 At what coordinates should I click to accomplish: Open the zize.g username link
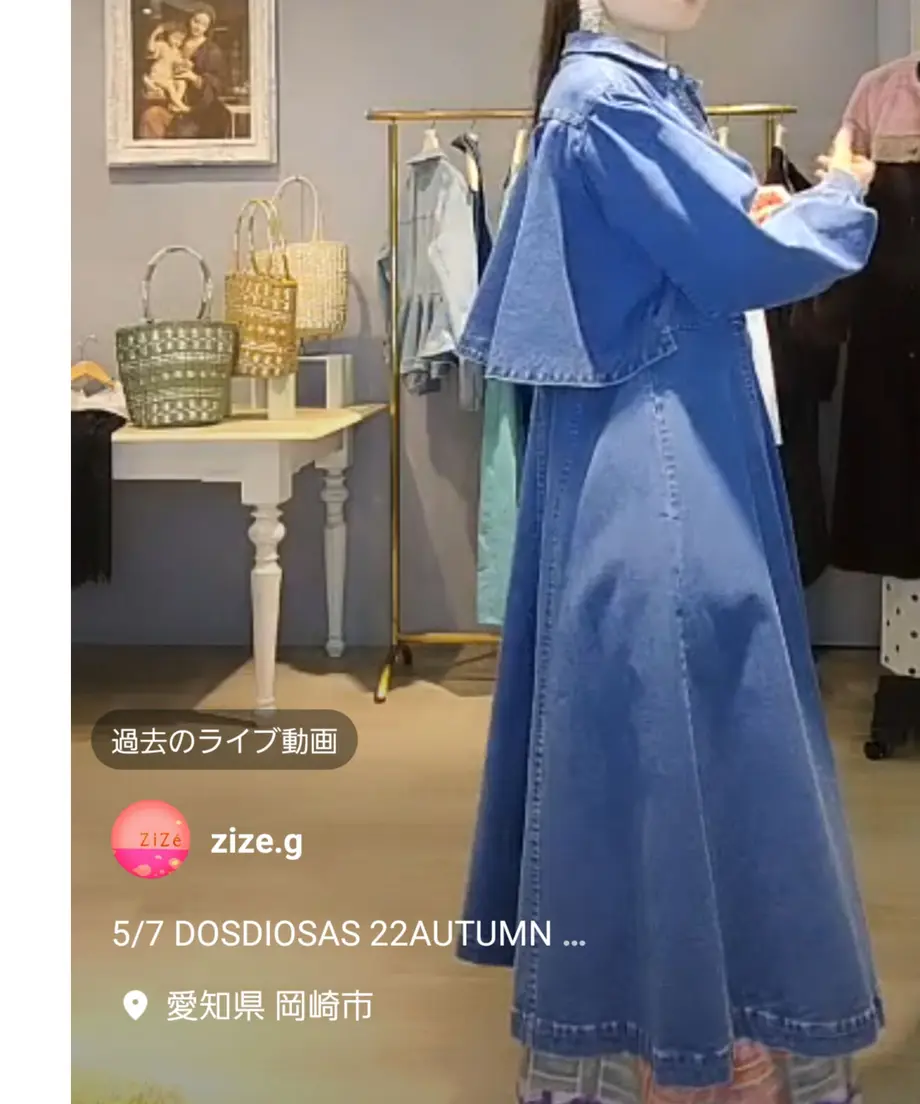click(x=256, y=842)
